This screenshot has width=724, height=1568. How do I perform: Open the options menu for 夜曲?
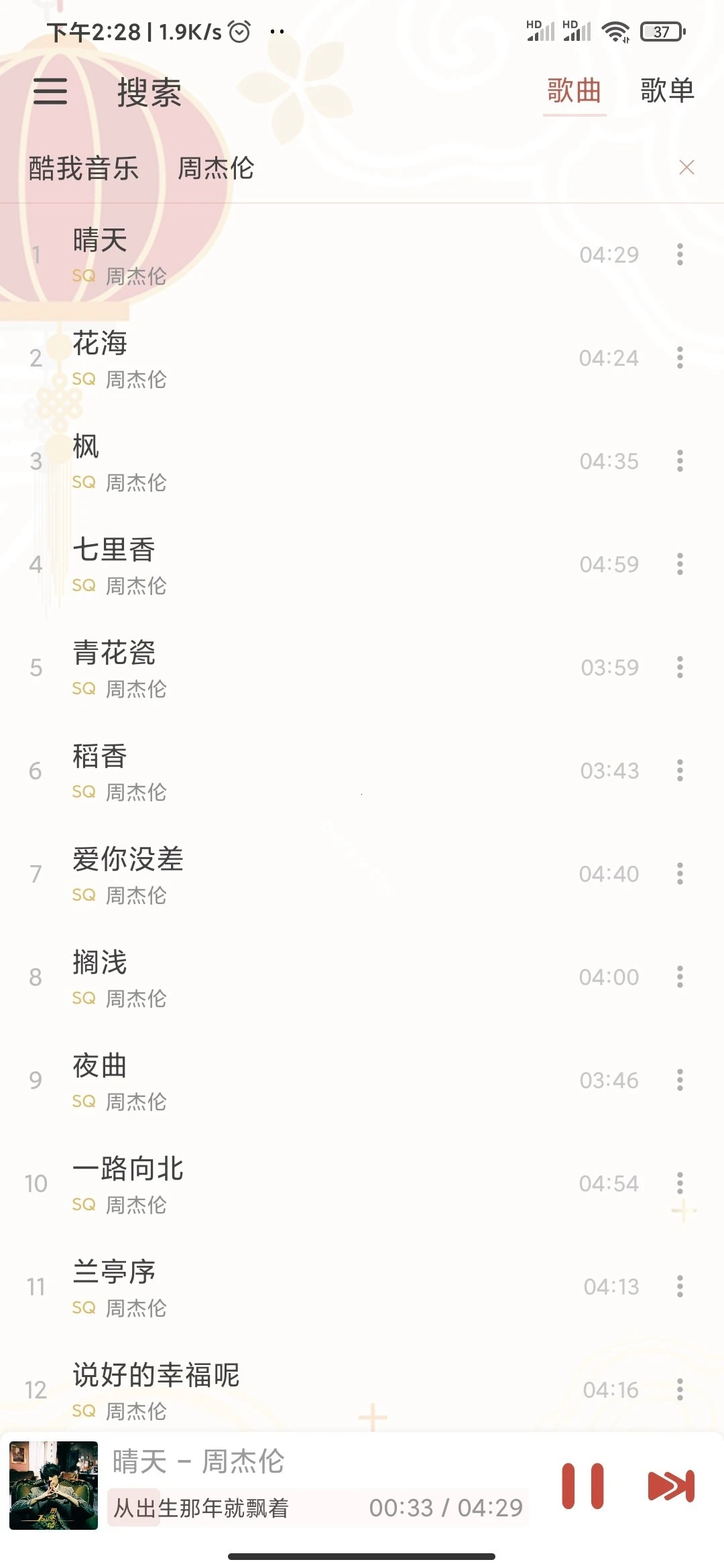pyautogui.click(x=679, y=1080)
